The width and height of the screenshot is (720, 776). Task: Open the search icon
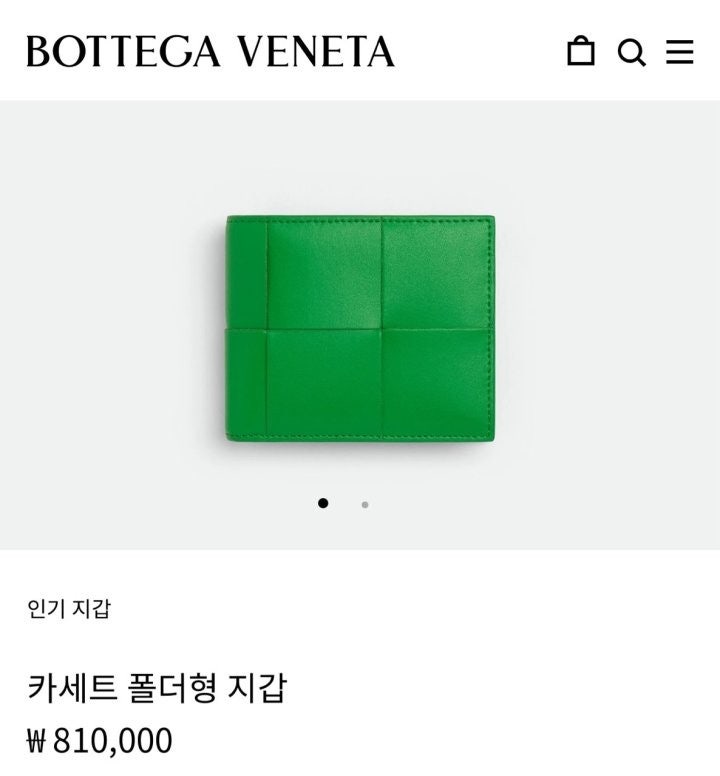[631, 52]
